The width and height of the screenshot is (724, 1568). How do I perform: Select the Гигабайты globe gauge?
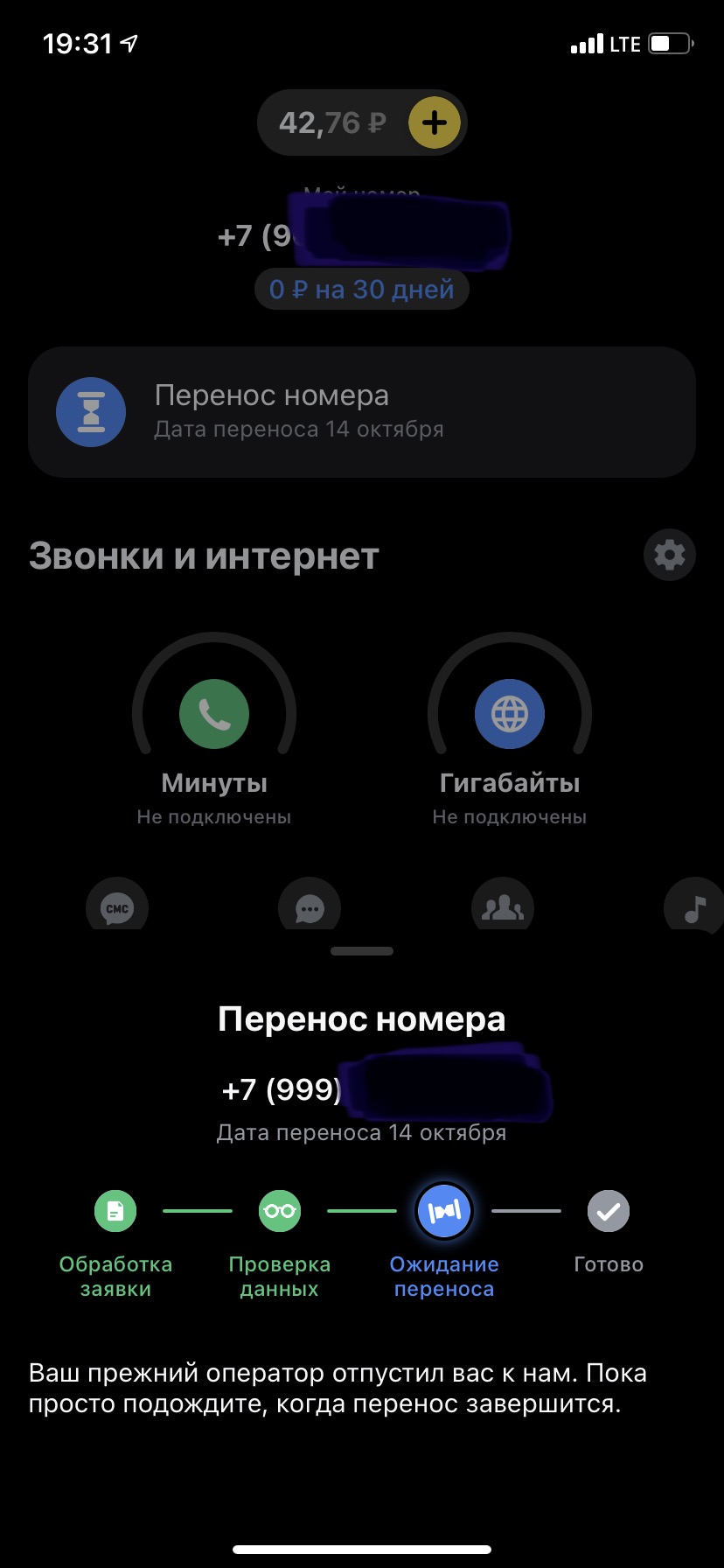point(510,714)
